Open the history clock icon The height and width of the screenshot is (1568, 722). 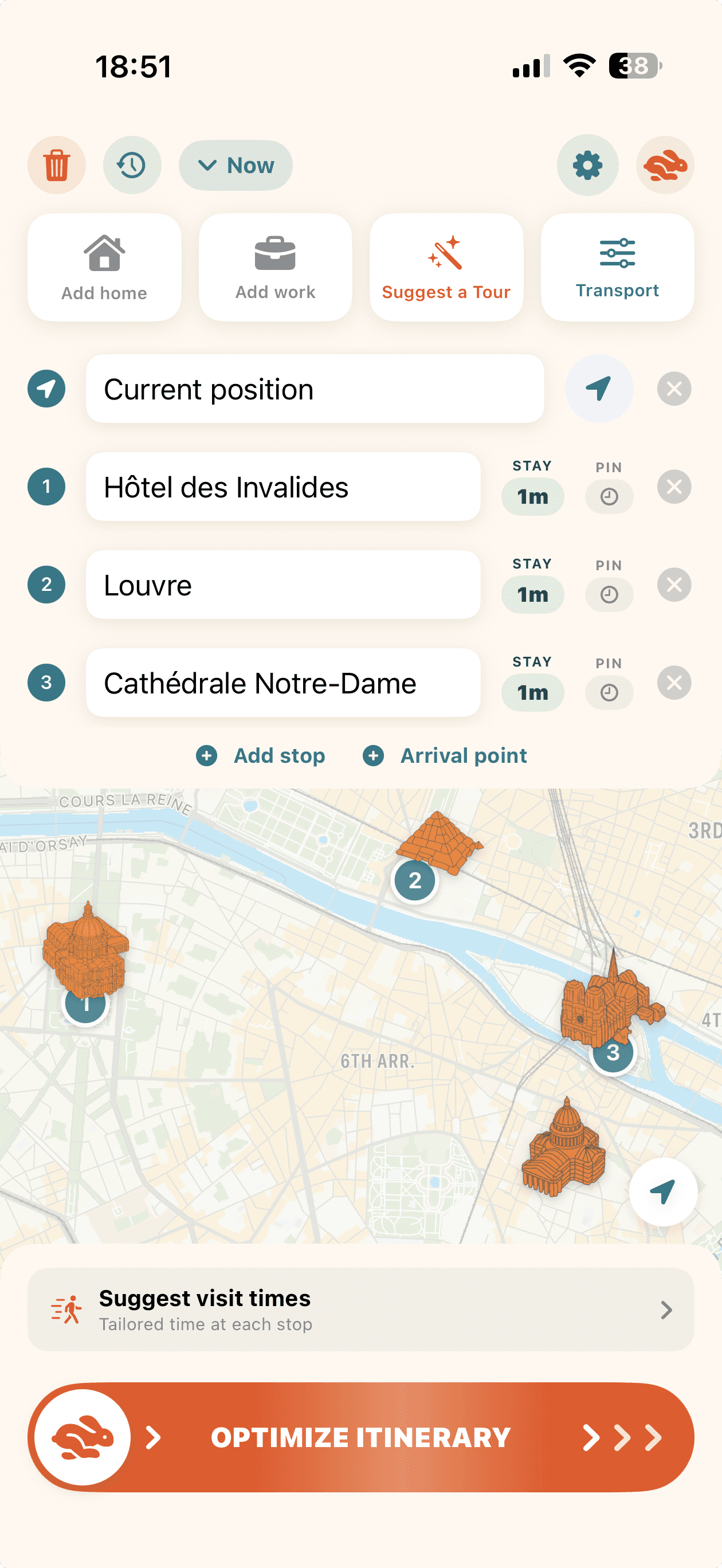click(x=131, y=165)
